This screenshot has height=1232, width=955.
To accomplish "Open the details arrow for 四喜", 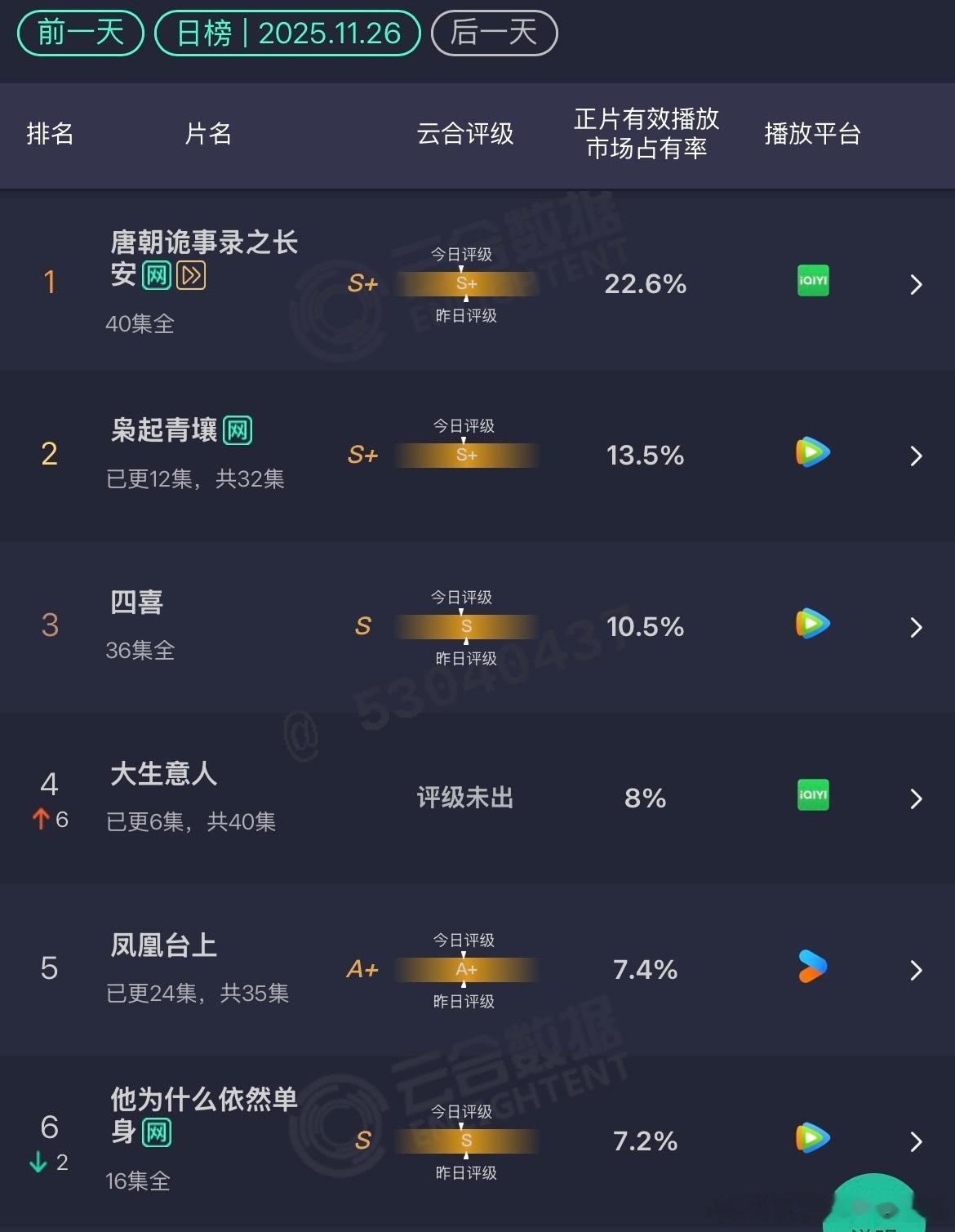I will point(916,627).
